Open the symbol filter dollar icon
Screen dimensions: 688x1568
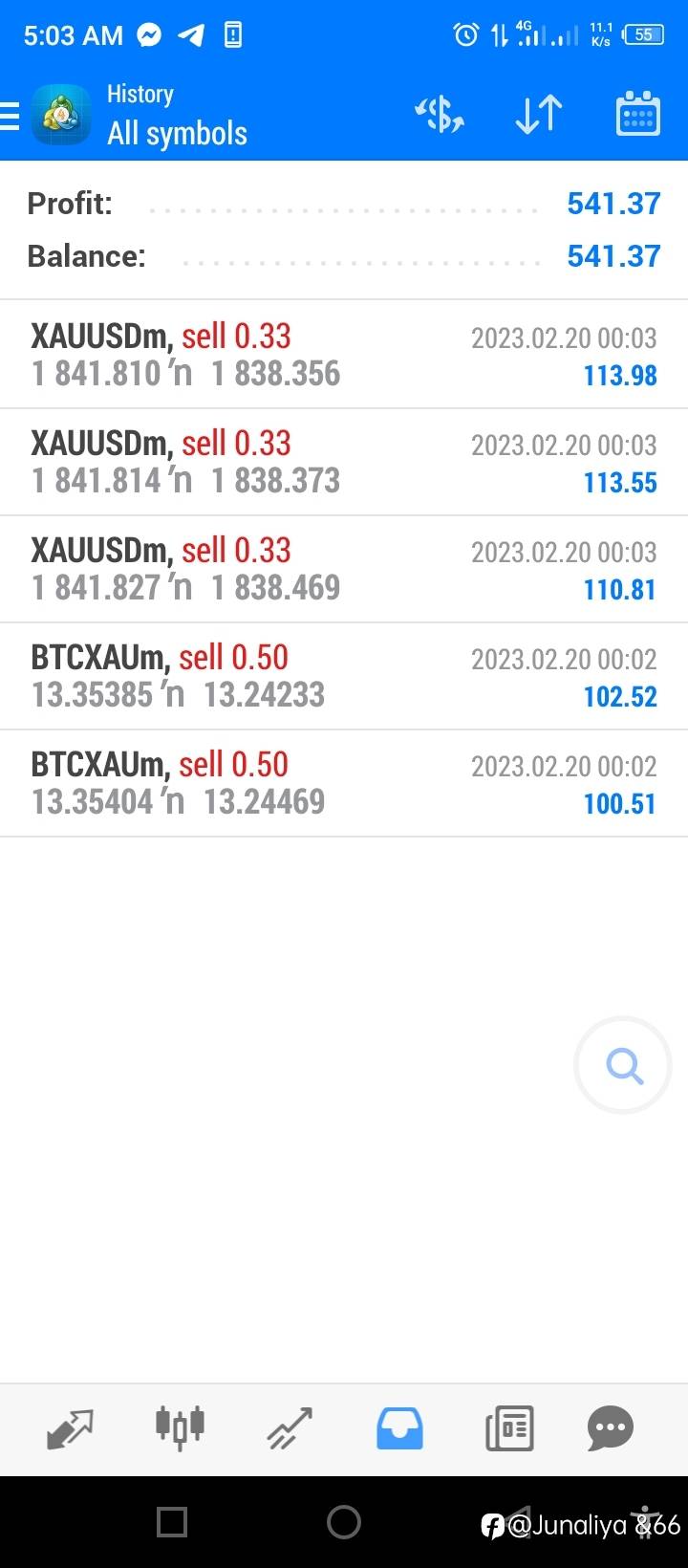tap(439, 115)
